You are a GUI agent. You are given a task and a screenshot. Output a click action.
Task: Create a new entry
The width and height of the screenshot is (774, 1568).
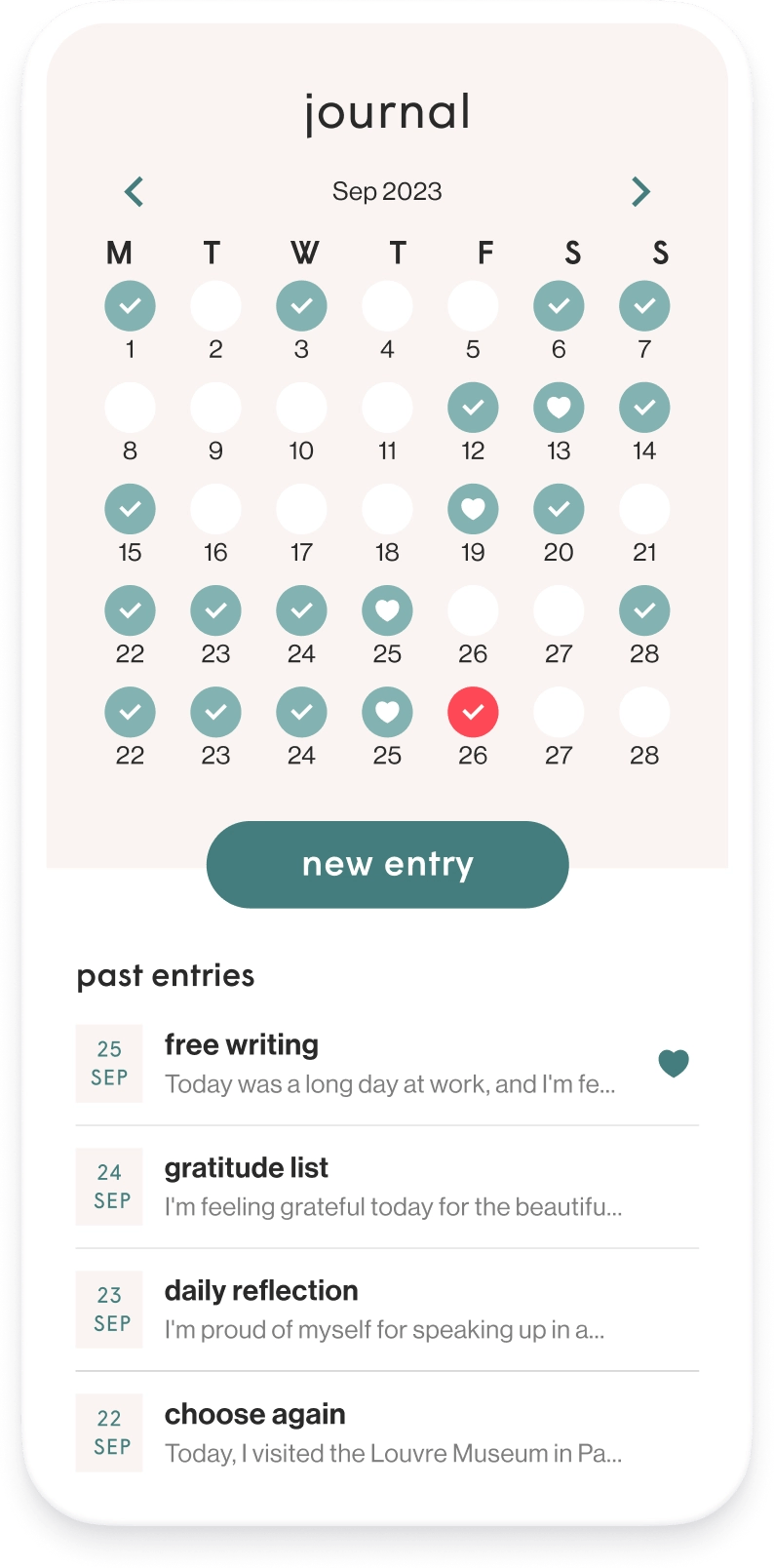[x=387, y=864]
